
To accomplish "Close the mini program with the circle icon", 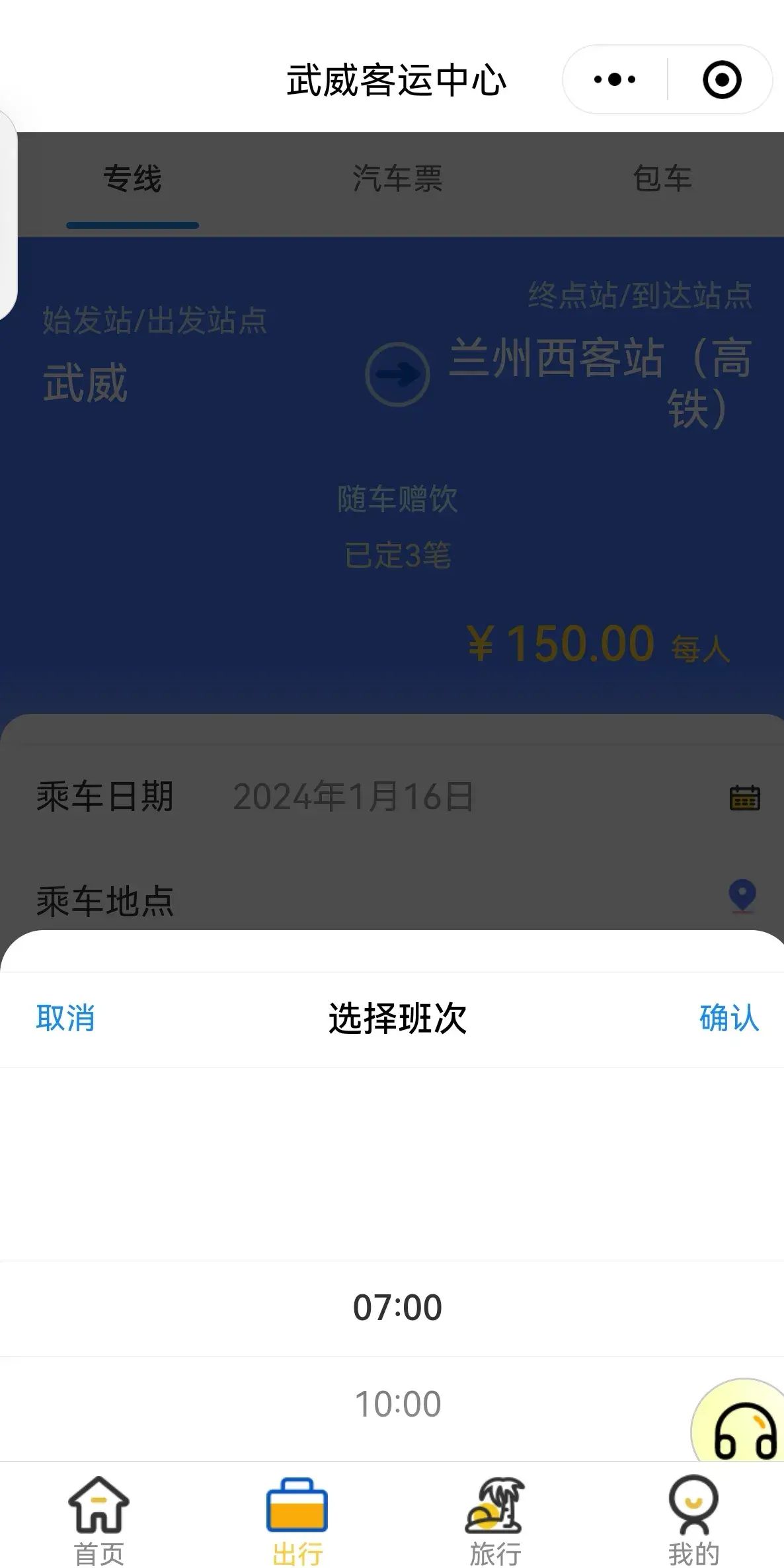I will click(721, 80).
